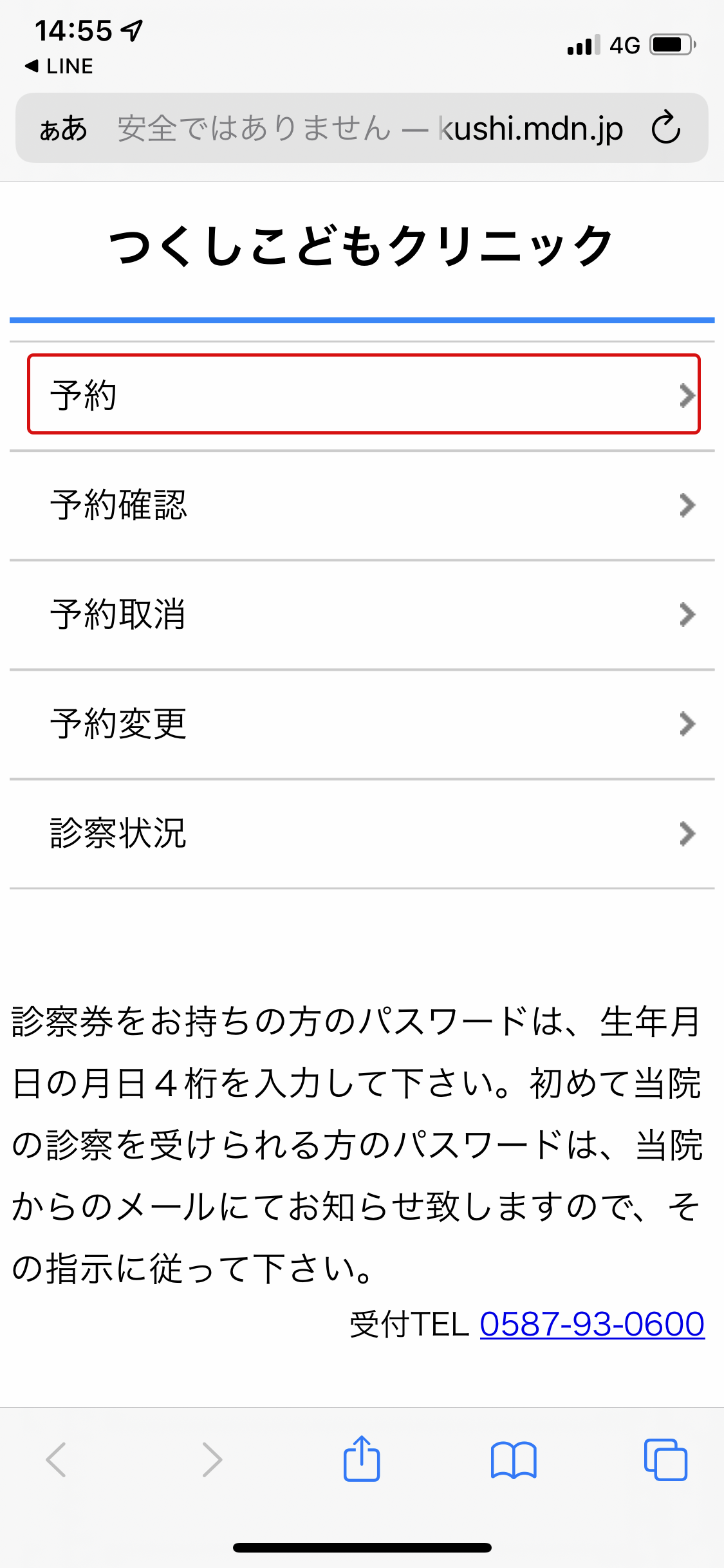Return to the LINE app
Screen dimensions: 724x1568
click(59, 66)
